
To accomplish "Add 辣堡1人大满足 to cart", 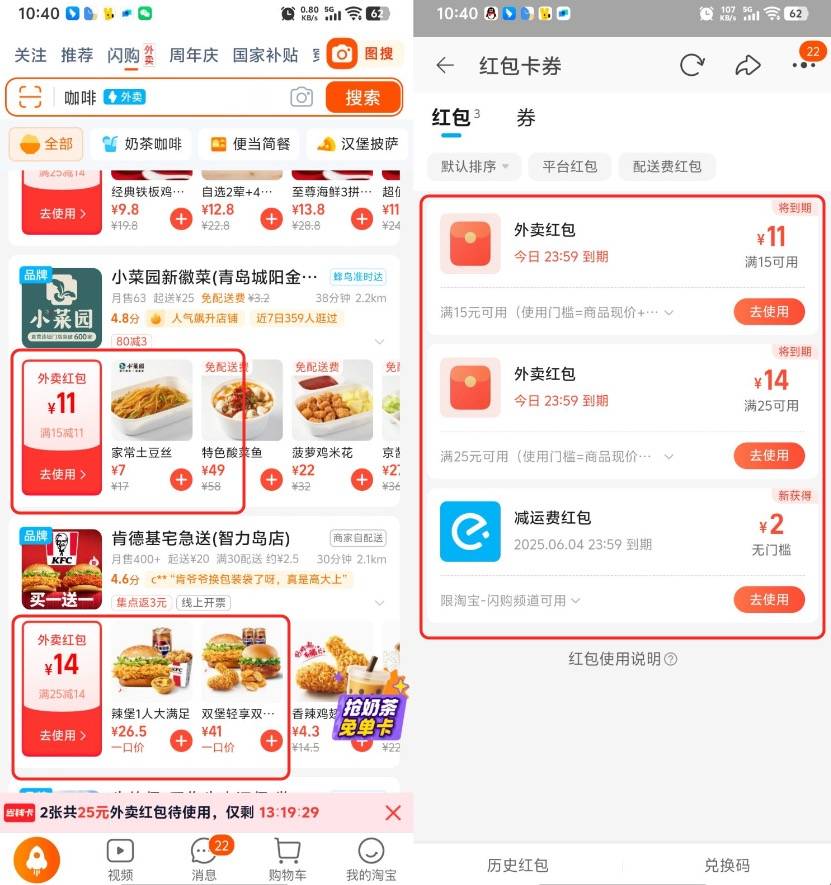I will click(x=181, y=741).
